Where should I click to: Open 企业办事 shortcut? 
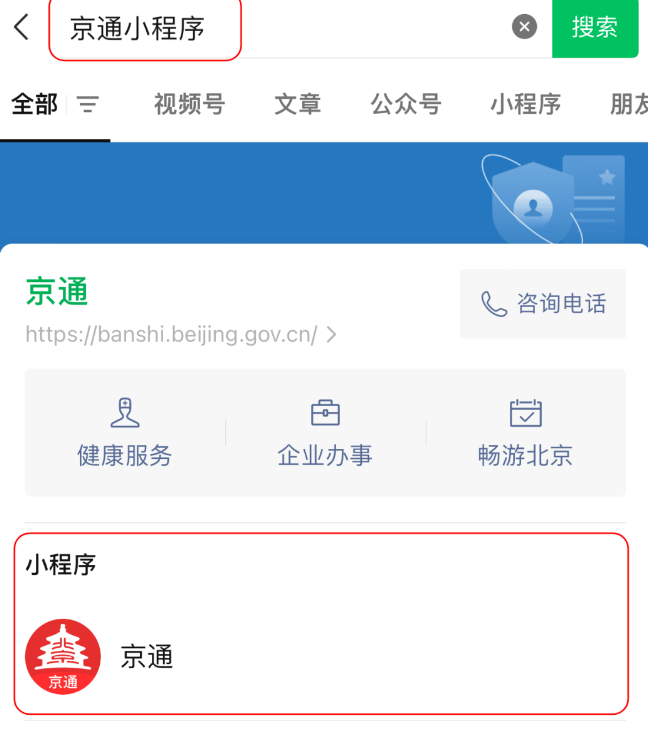pos(325,433)
